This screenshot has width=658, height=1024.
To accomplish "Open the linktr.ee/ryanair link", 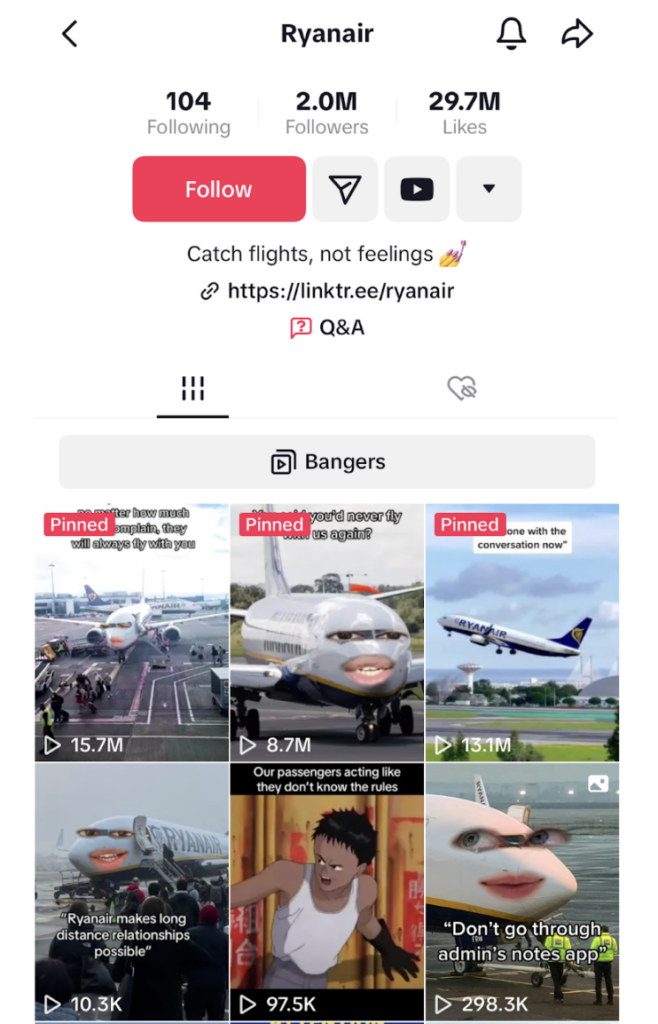I will (x=340, y=291).
